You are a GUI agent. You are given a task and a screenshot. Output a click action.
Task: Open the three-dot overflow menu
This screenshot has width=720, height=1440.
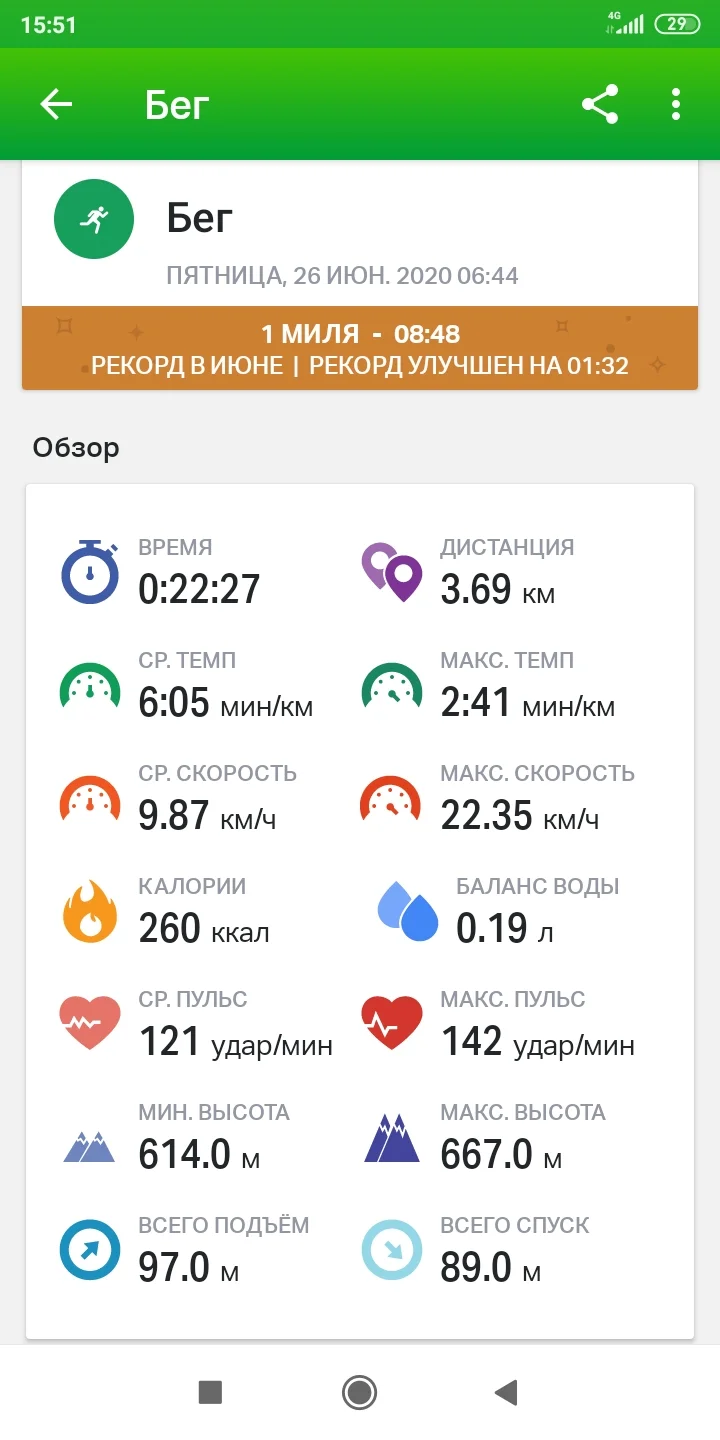coord(674,104)
